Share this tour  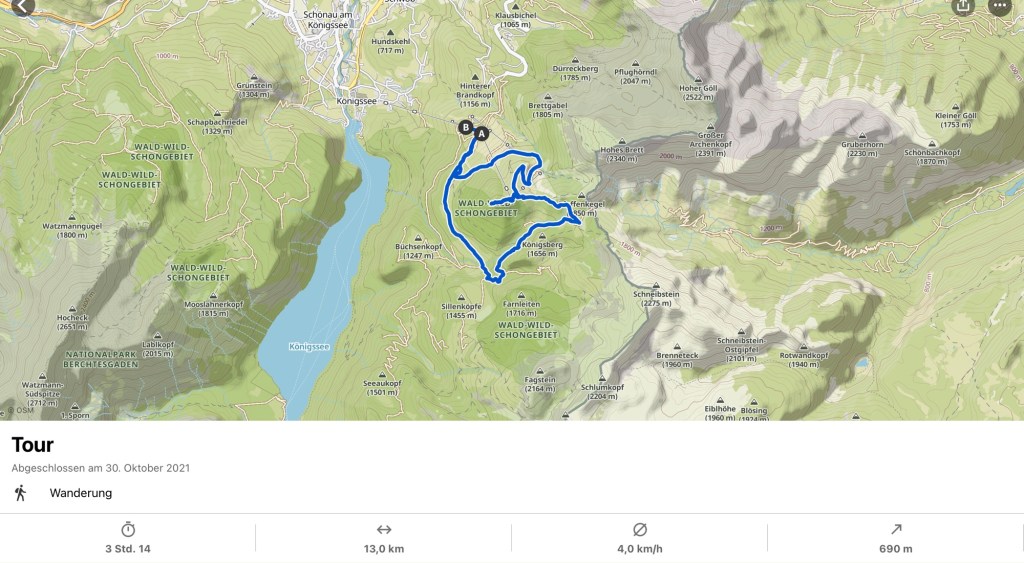(x=963, y=6)
